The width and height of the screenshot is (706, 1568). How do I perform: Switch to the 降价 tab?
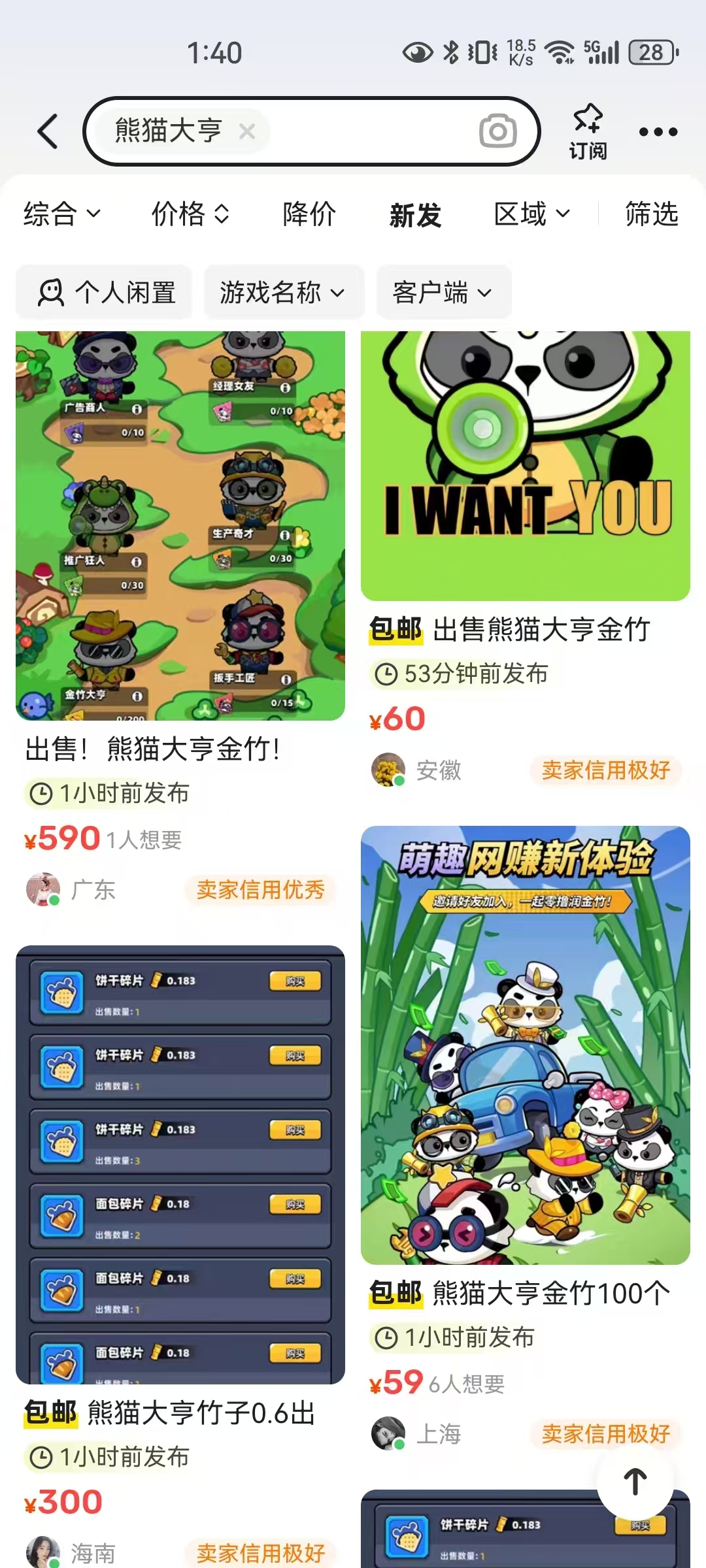pyautogui.click(x=309, y=214)
